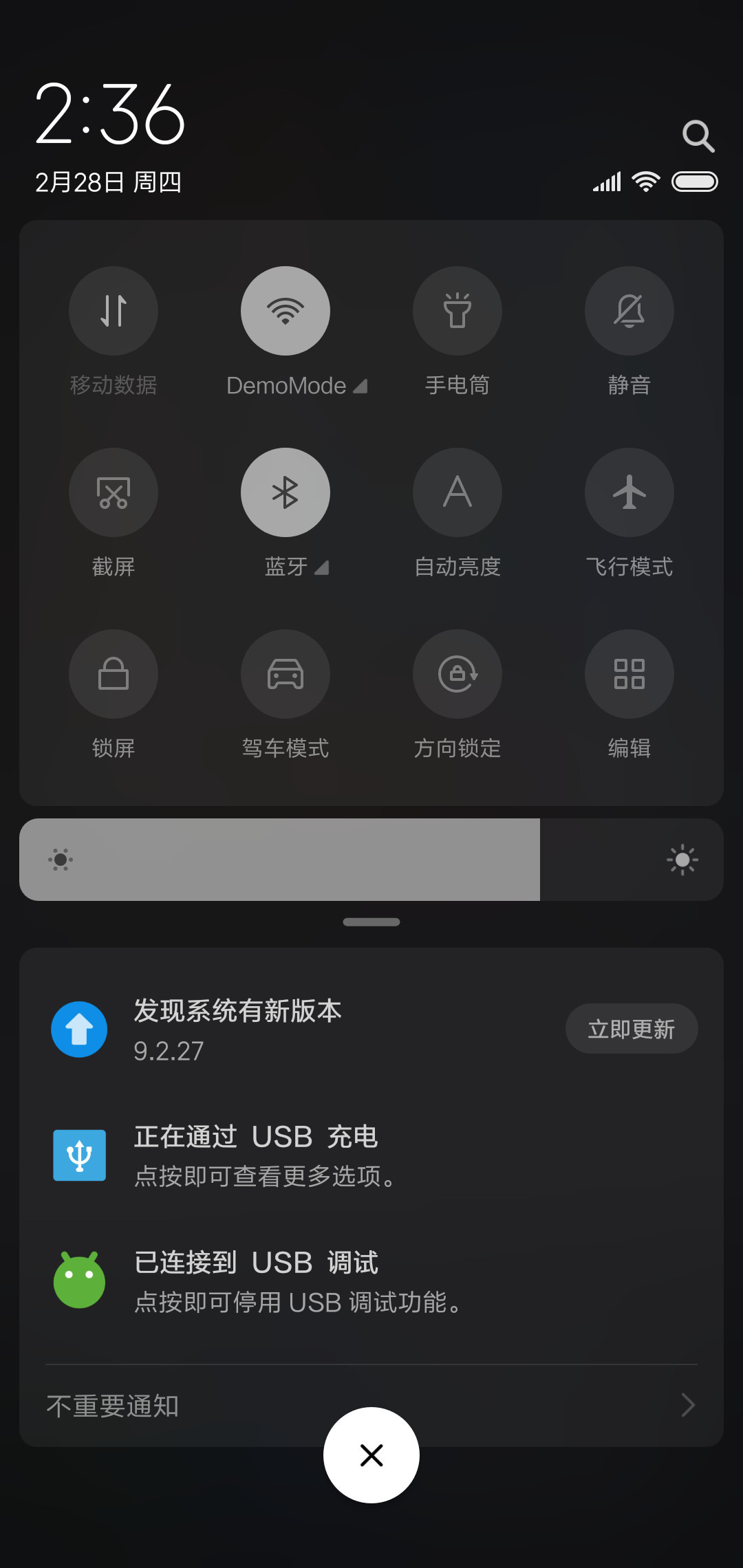Expand 不重要通知 unimportant notifications
743x1568 pixels.
click(x=371, y=1405)
